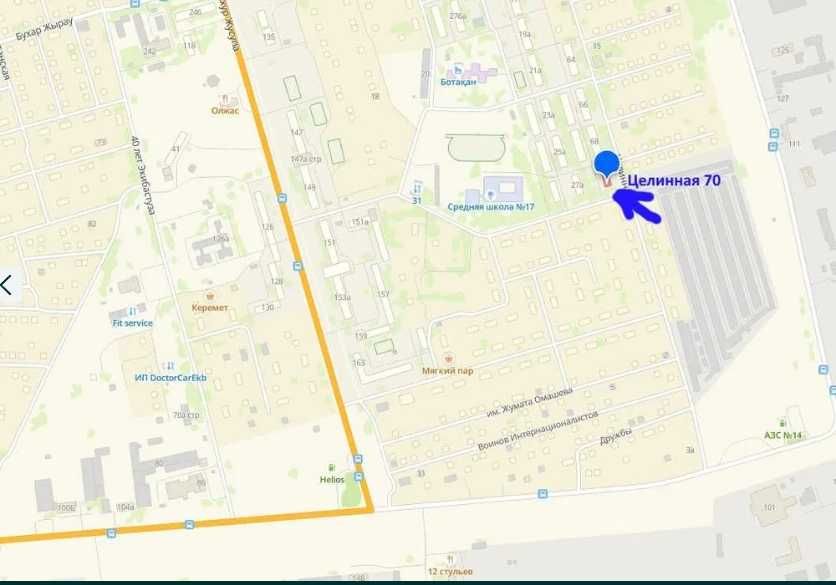This screenshot has width=836, height=585.
Task: Tap the left-edge chevron arrow button
Action: tap(8, 286)
